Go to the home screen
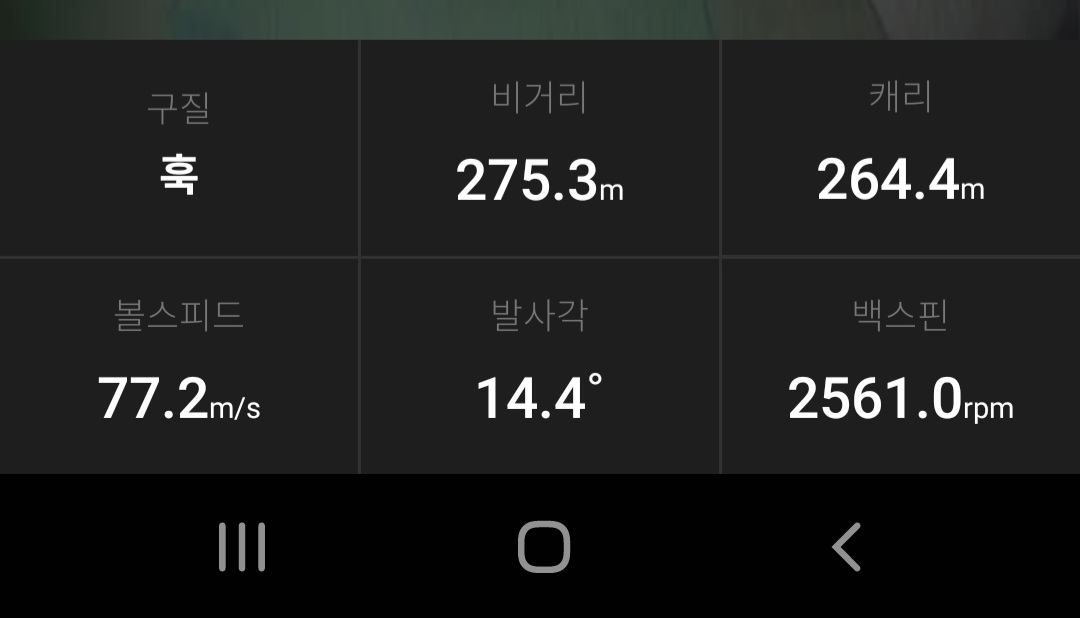This screenshot has width=1080, height=618. (543, 547)
